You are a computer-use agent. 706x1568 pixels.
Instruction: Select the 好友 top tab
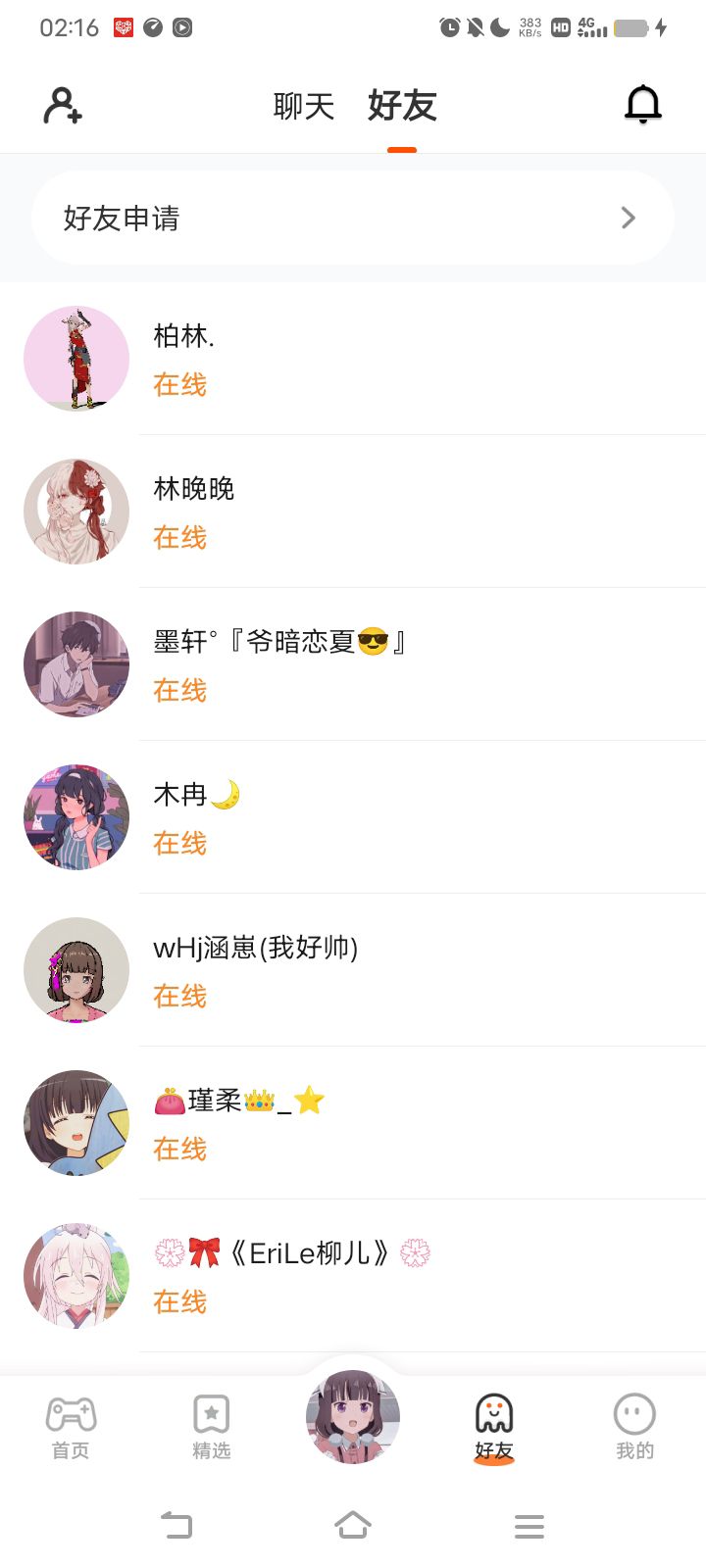[x=402, y=106]
